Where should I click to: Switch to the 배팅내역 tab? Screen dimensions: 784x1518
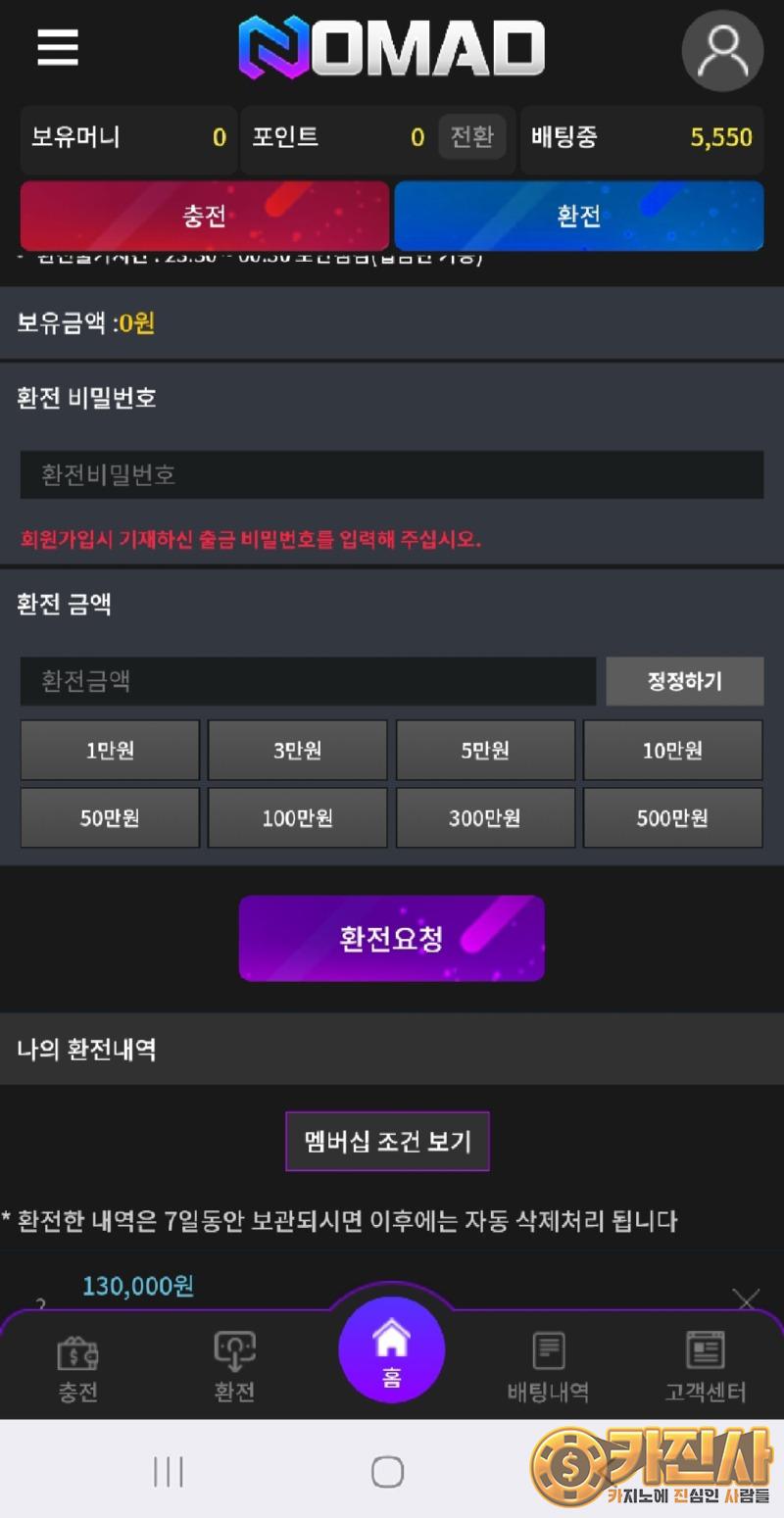click(x=548, y=1367)
